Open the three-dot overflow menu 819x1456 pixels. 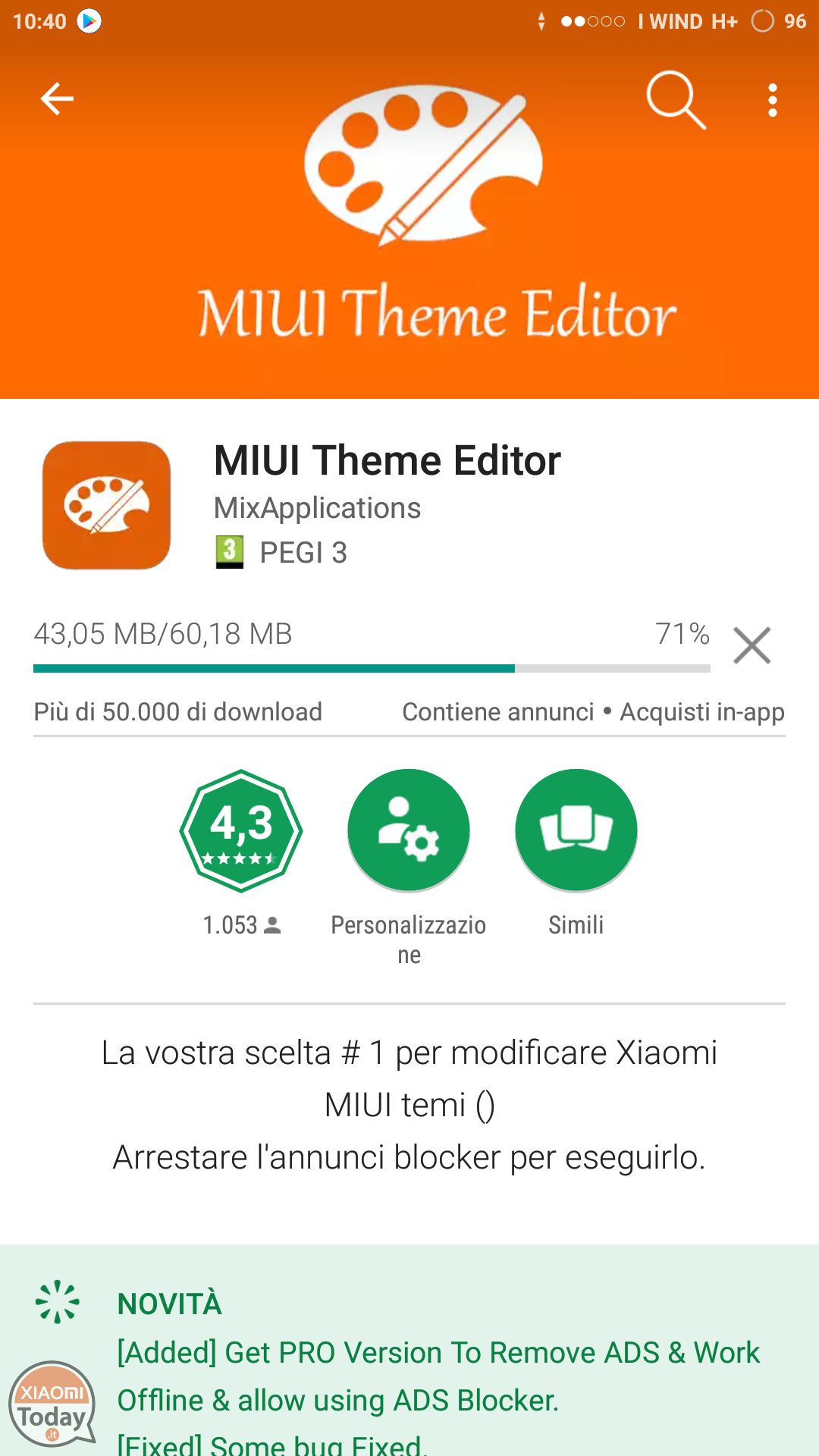tap(772, 100)
